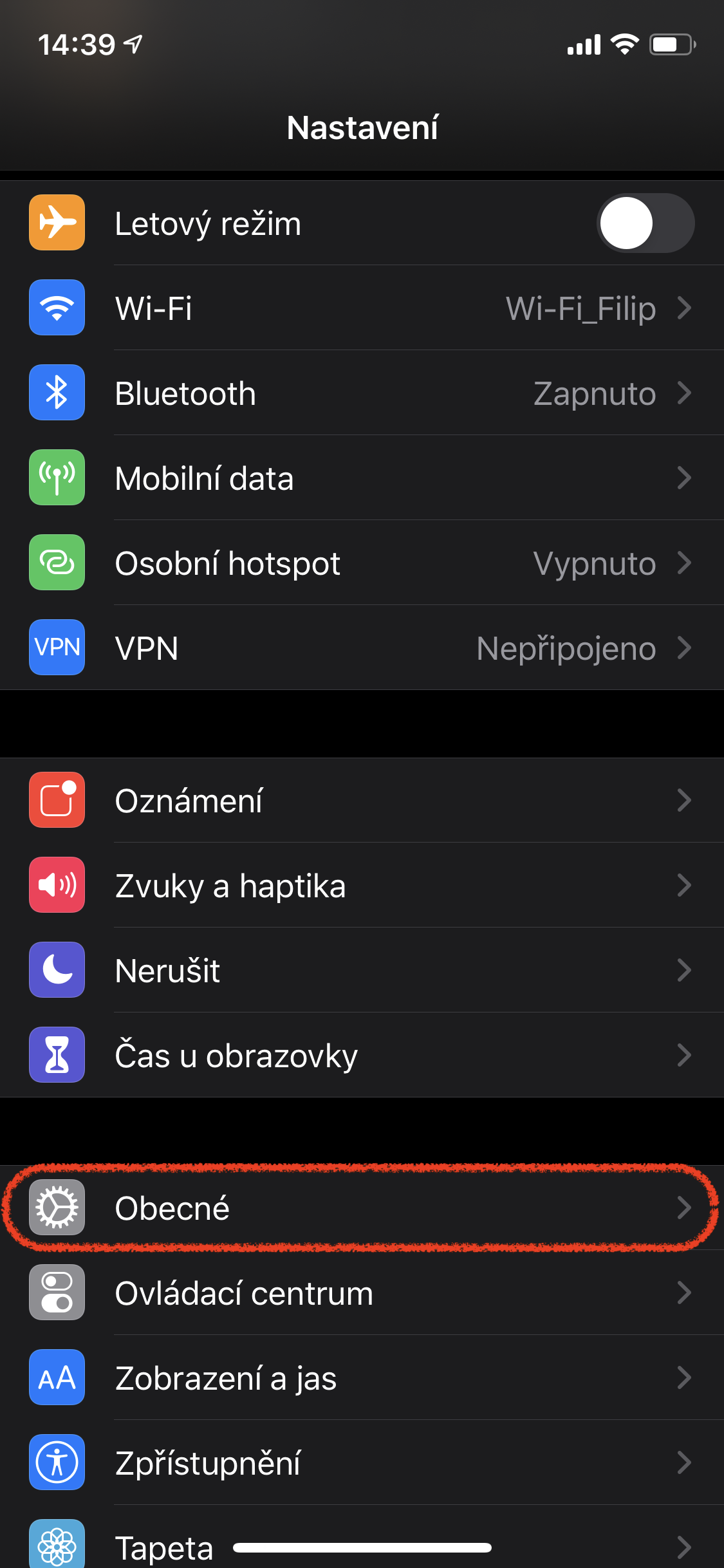The width and height of the screenshot is (724, 1568).
Task: Select Zobrazení a jas row
Action: (360, 1378)
